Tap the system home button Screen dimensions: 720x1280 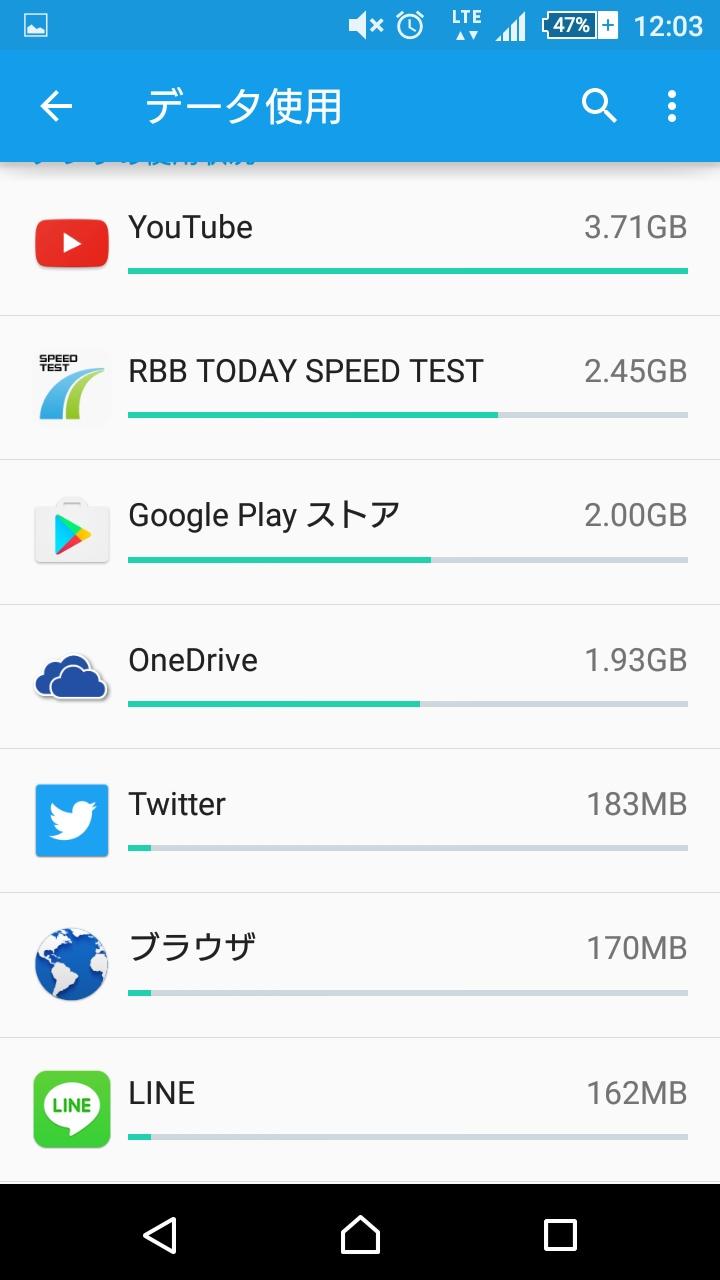point(360,1235)
